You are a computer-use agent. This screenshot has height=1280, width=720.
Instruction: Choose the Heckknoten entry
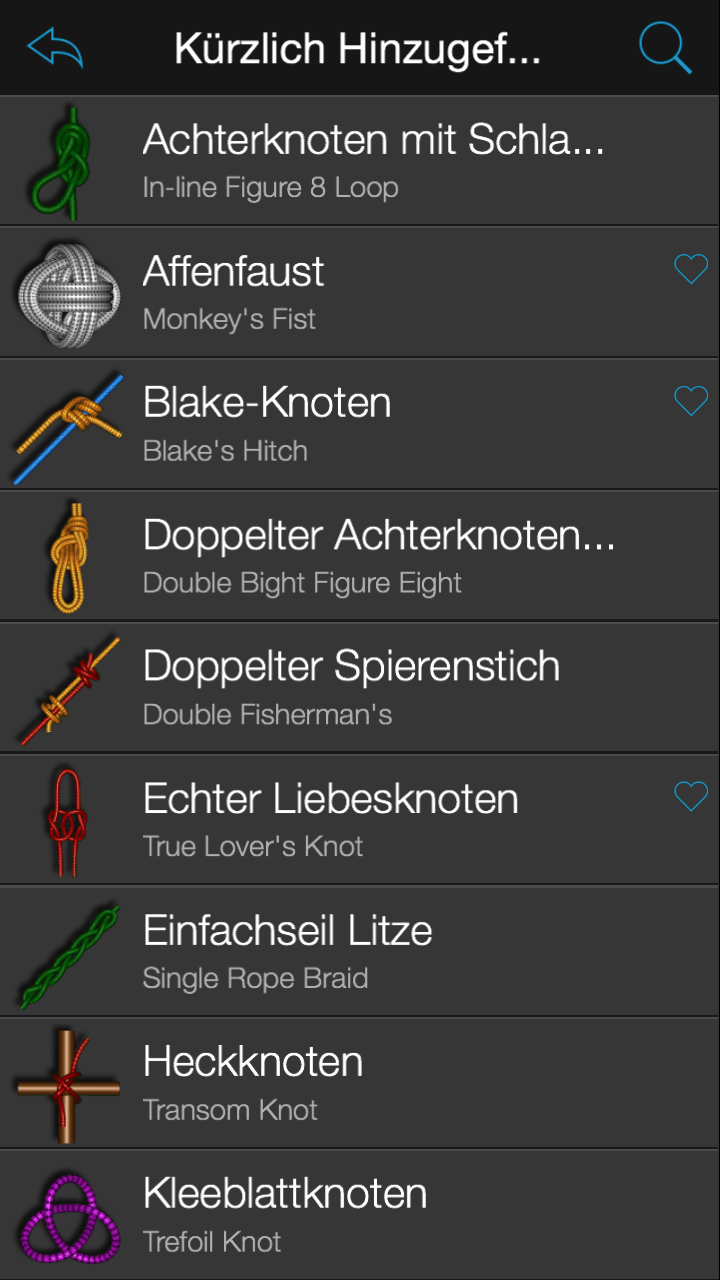click(360, 1083)
